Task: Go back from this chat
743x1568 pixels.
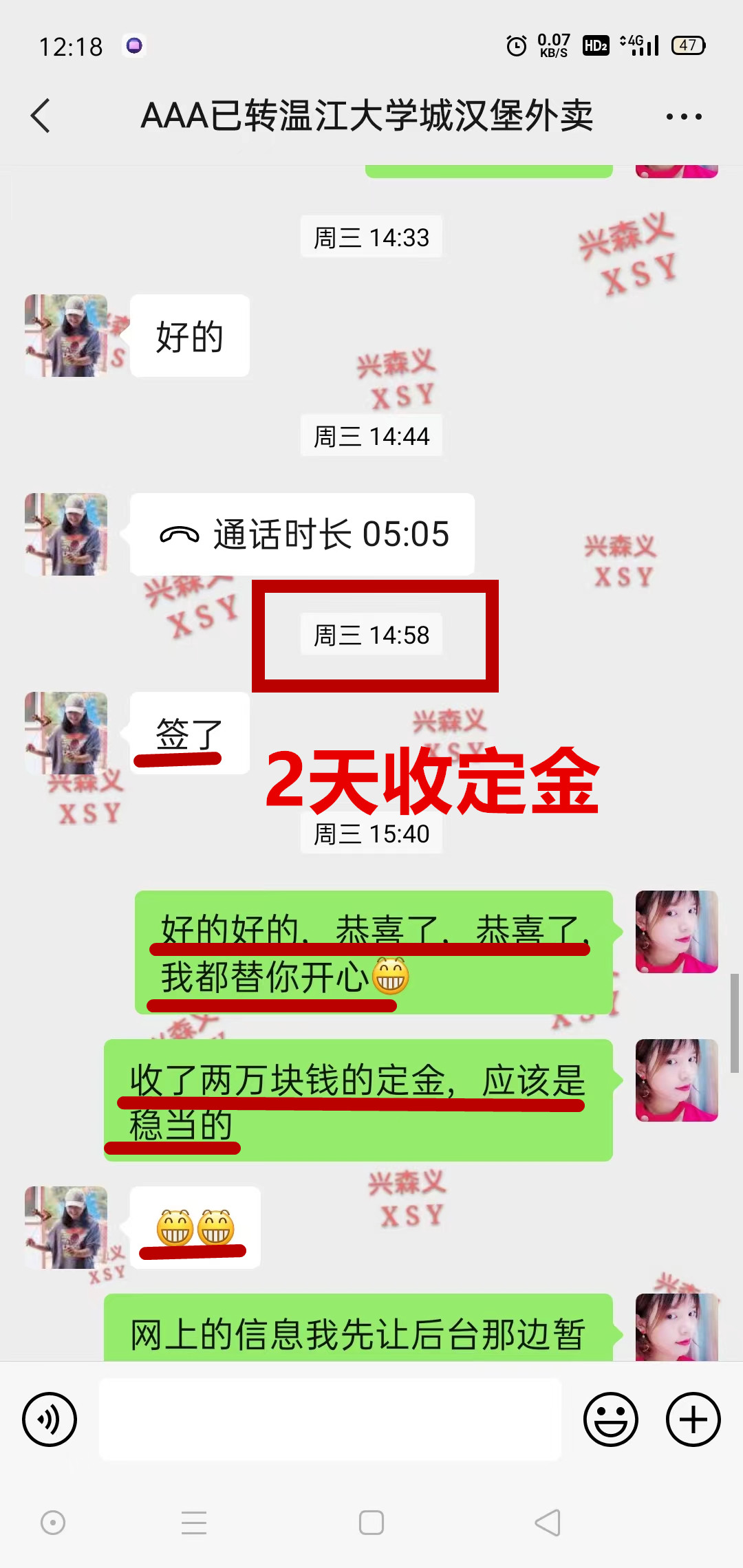Action: (x=41, y=116)
